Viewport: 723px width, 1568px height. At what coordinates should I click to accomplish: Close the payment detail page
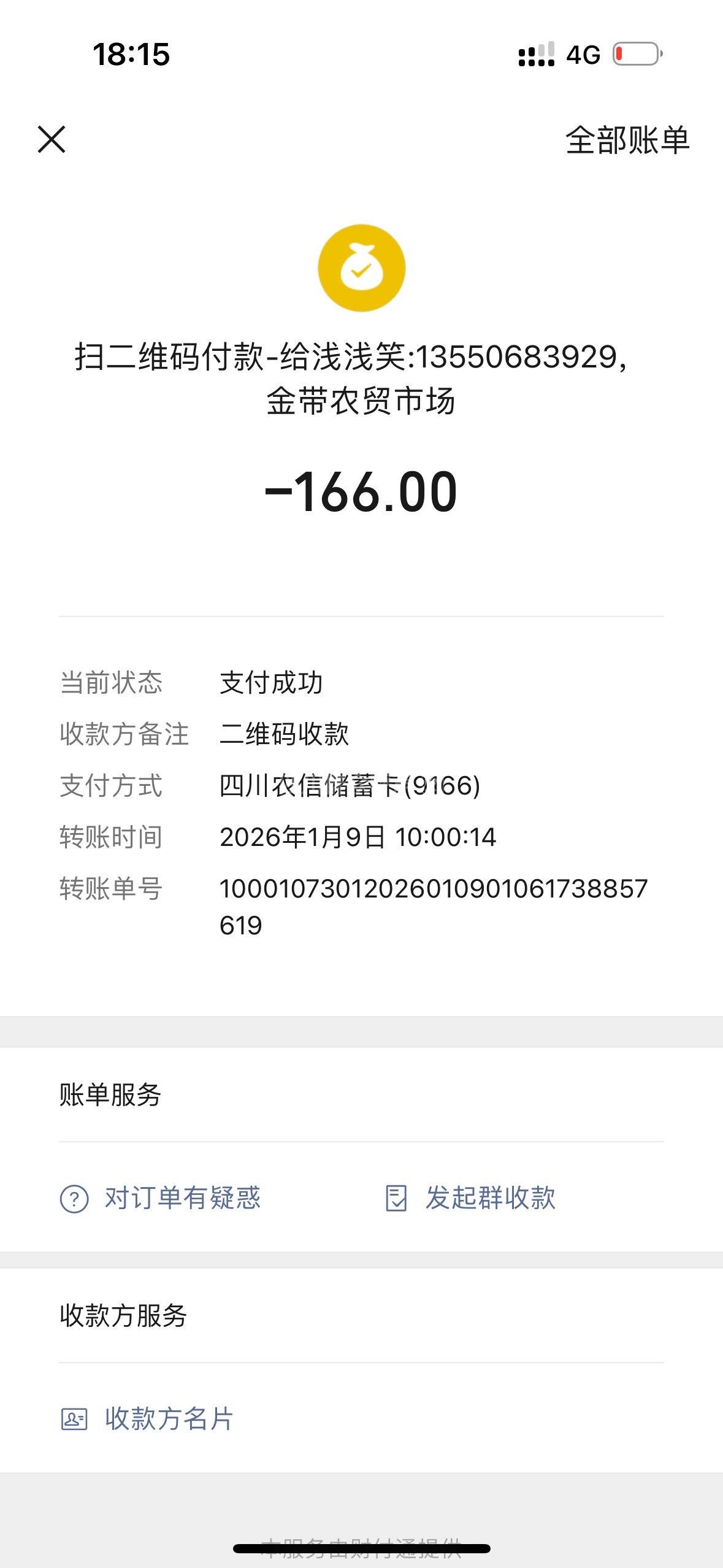[x=52, y=139]
